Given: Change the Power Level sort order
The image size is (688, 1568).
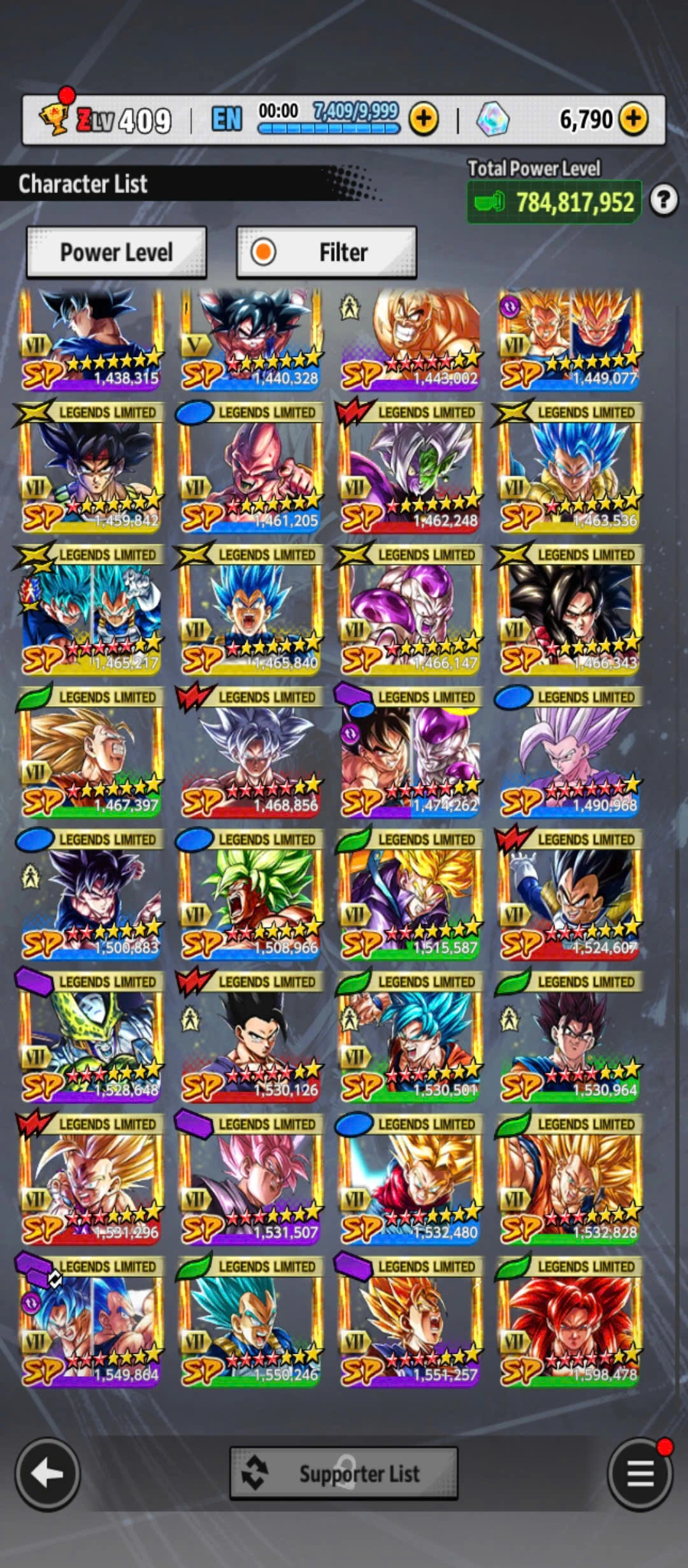Looking at the screenshot, I should [x=116, y=252].
